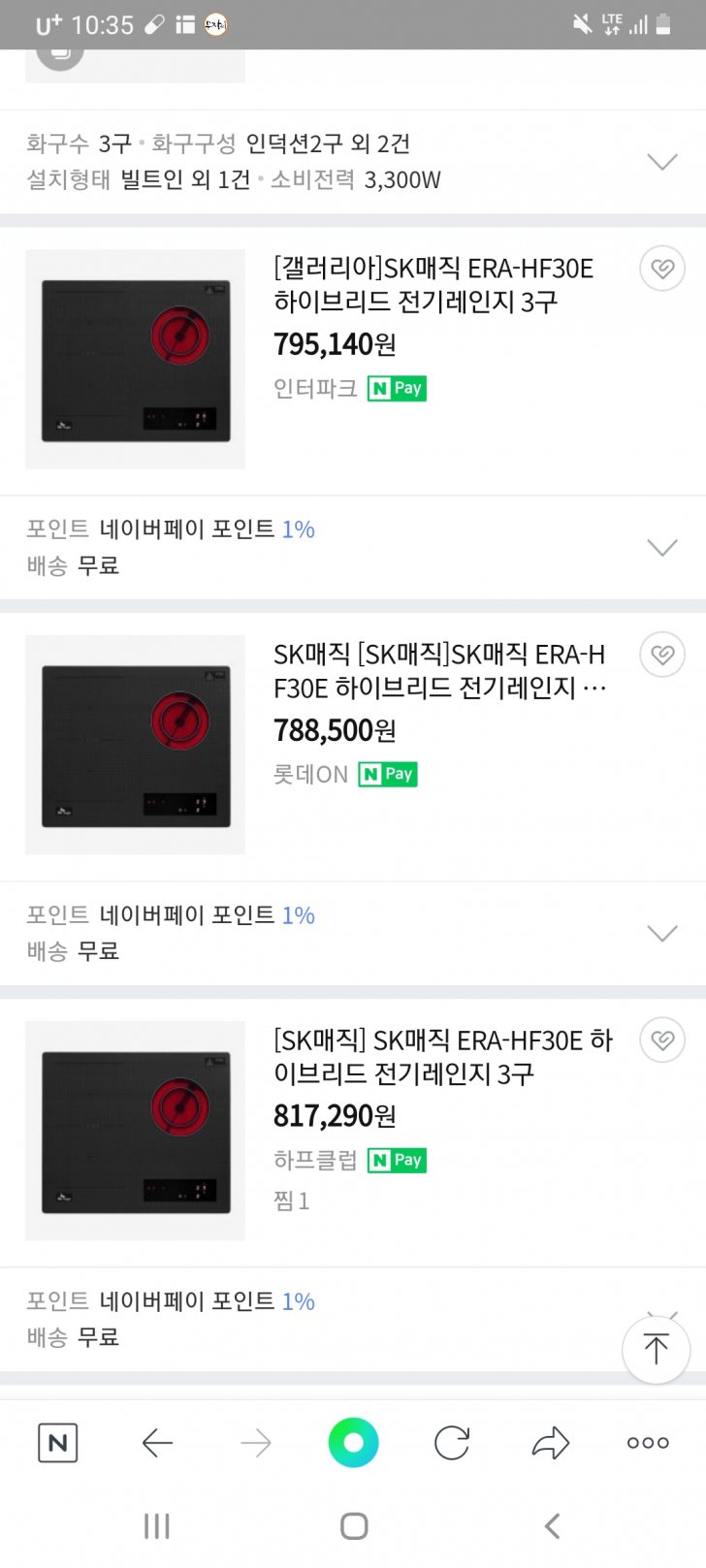The width and height of the screenshot is (706, 1568).
Task: Add the 788,500원 롯데ON item to wishlist
Action: click(x=662, y=655)
